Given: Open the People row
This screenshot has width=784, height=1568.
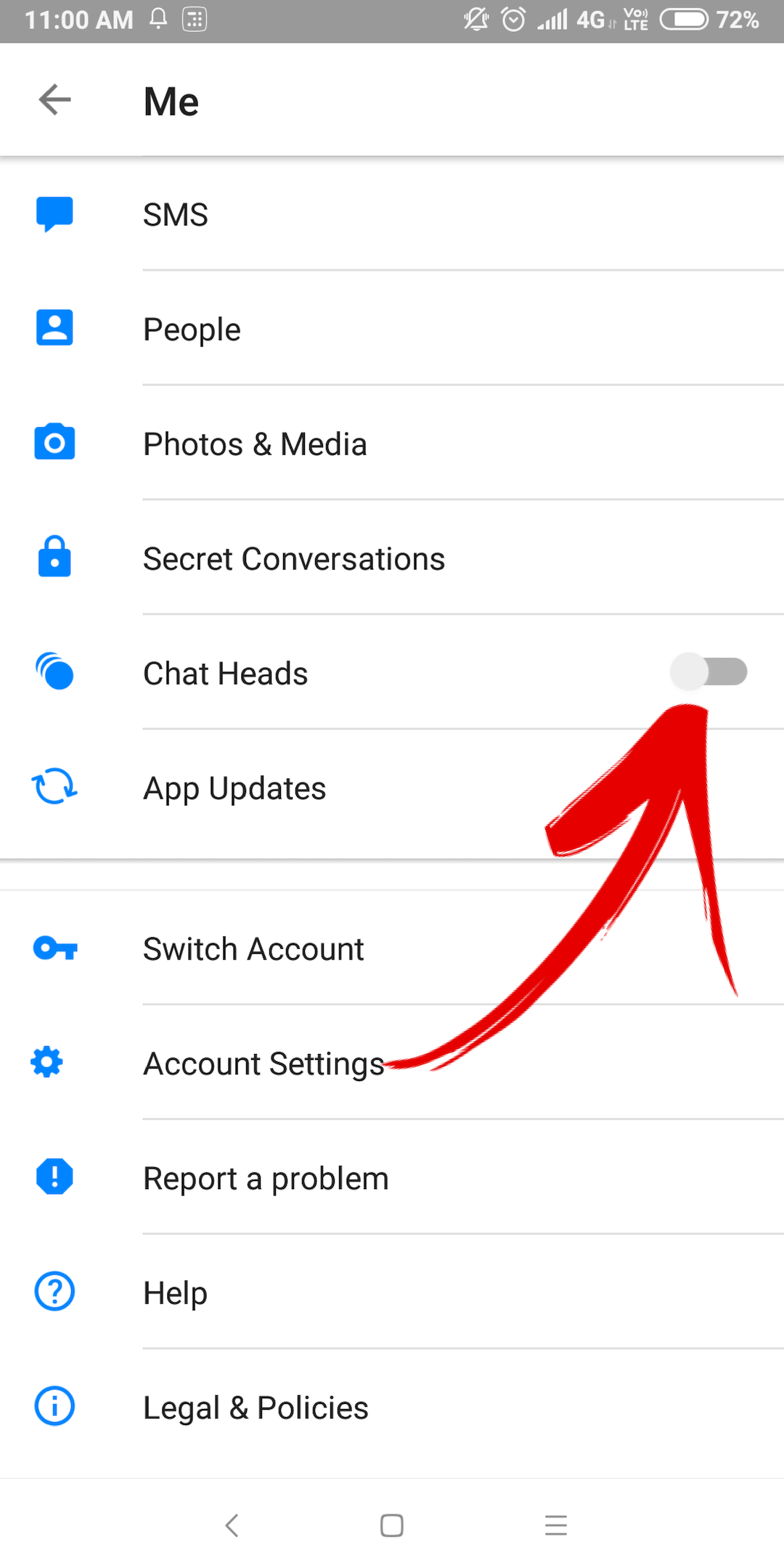Looking at the screenshot, I should click(392, 329).
